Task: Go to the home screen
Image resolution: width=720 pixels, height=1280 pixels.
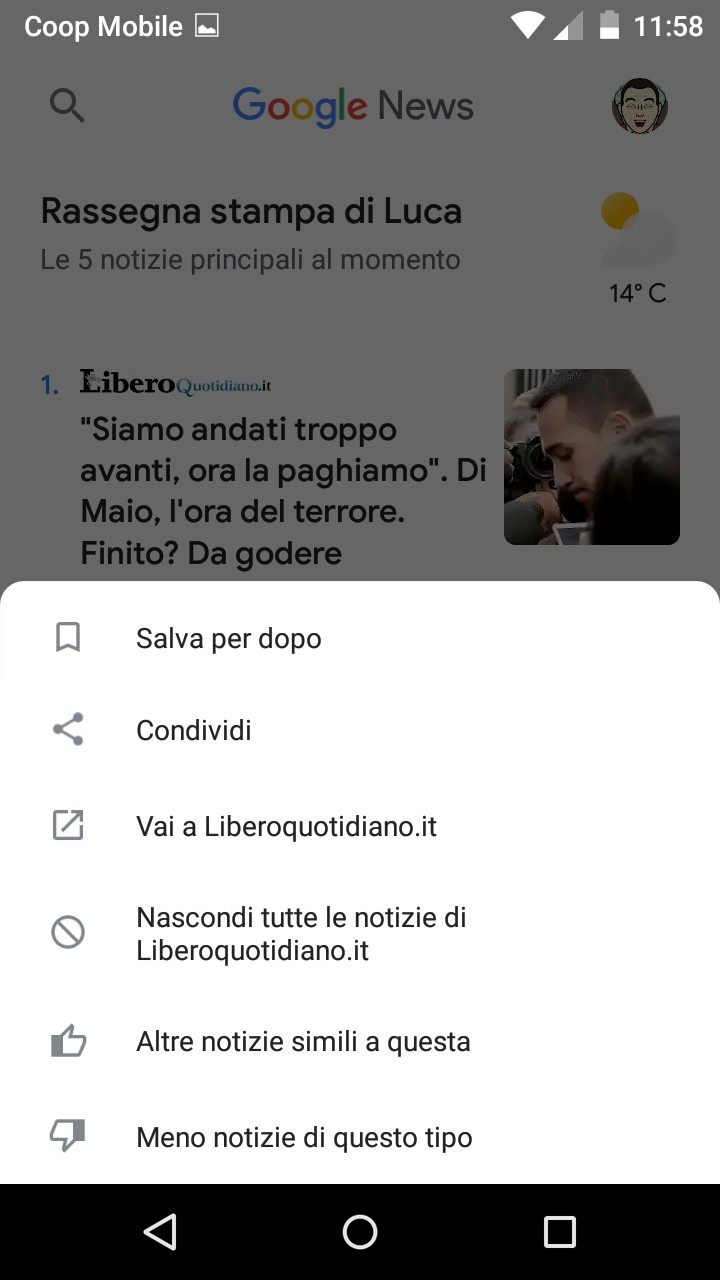Action: point(360,1232)
